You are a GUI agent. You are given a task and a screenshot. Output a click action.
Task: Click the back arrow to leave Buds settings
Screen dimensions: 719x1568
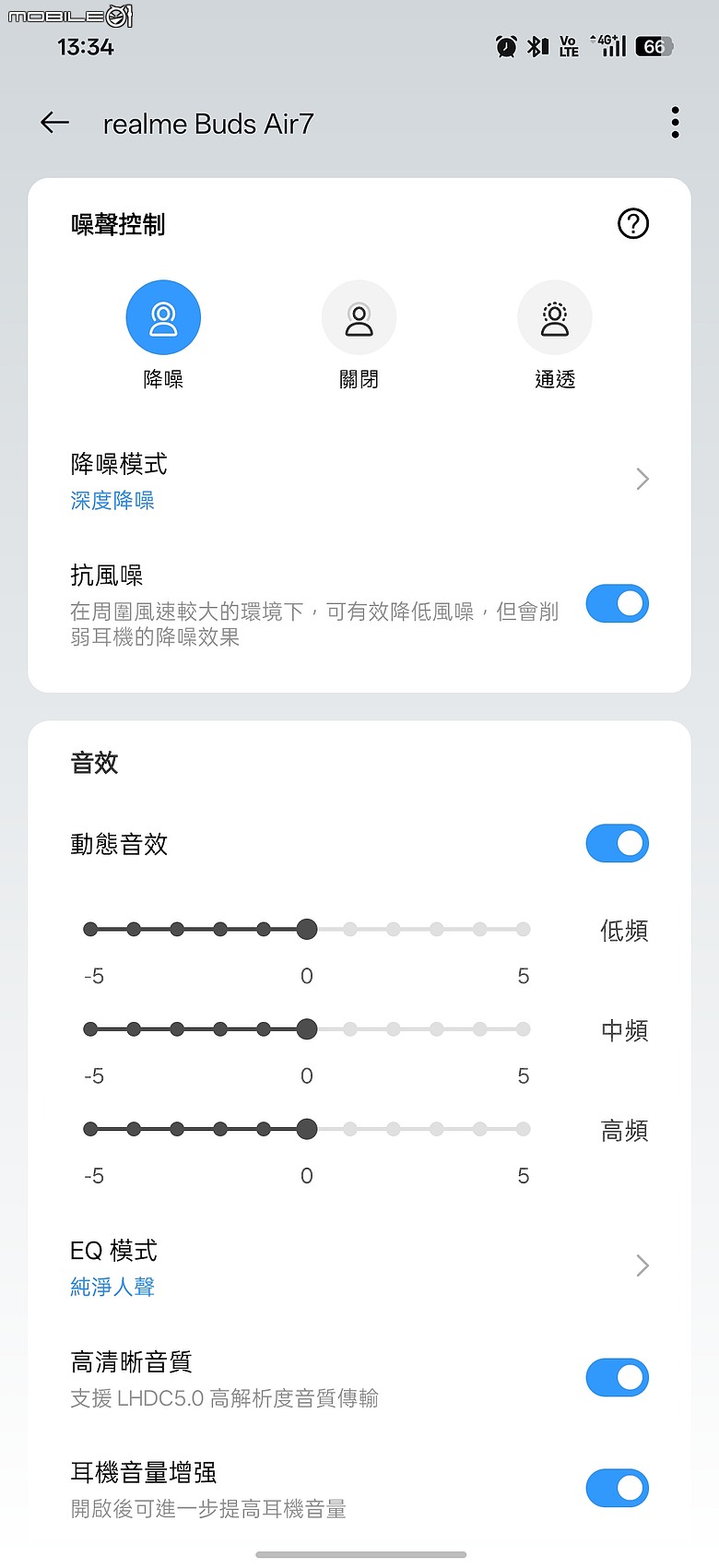pyautogui.click(x=53, y=123)
